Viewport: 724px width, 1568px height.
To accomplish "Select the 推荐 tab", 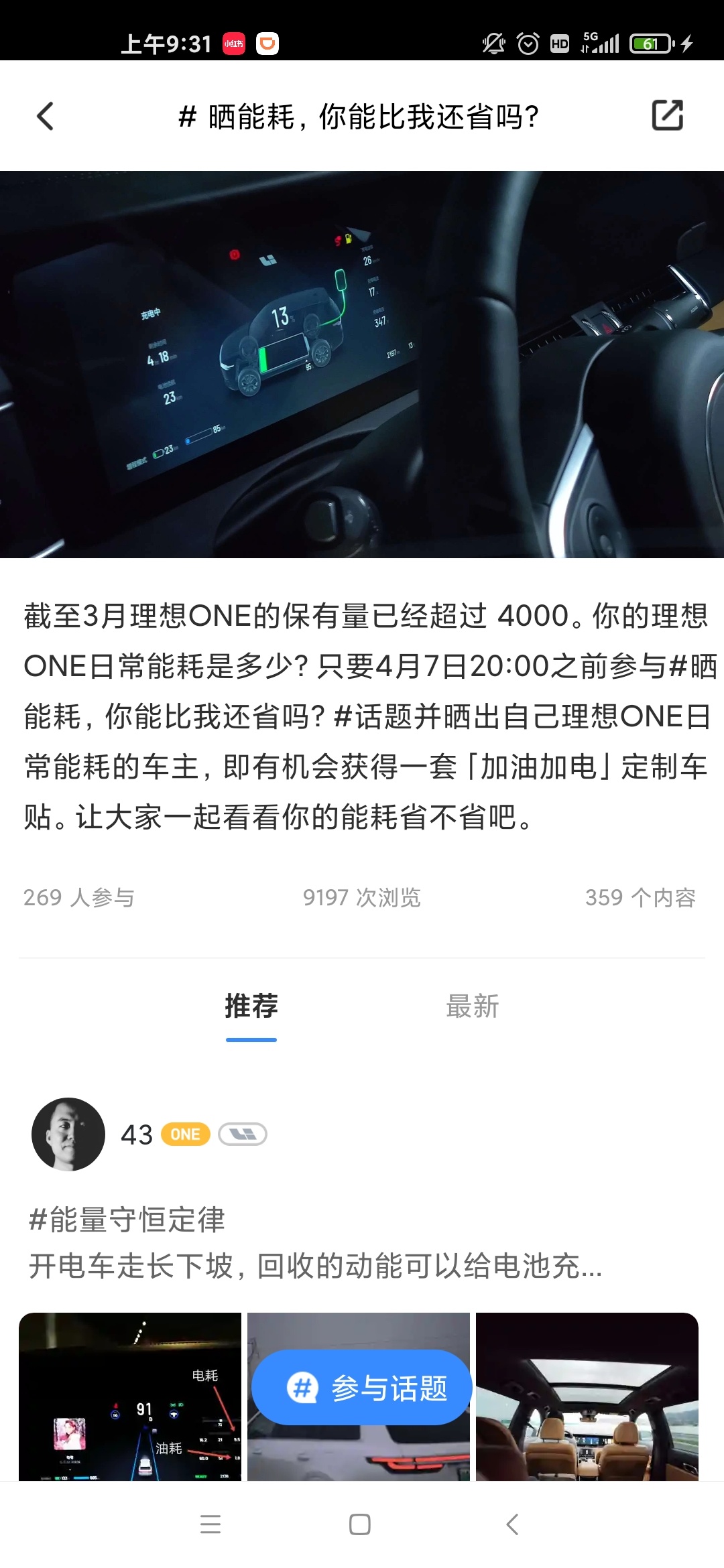I will [251, 1006].
